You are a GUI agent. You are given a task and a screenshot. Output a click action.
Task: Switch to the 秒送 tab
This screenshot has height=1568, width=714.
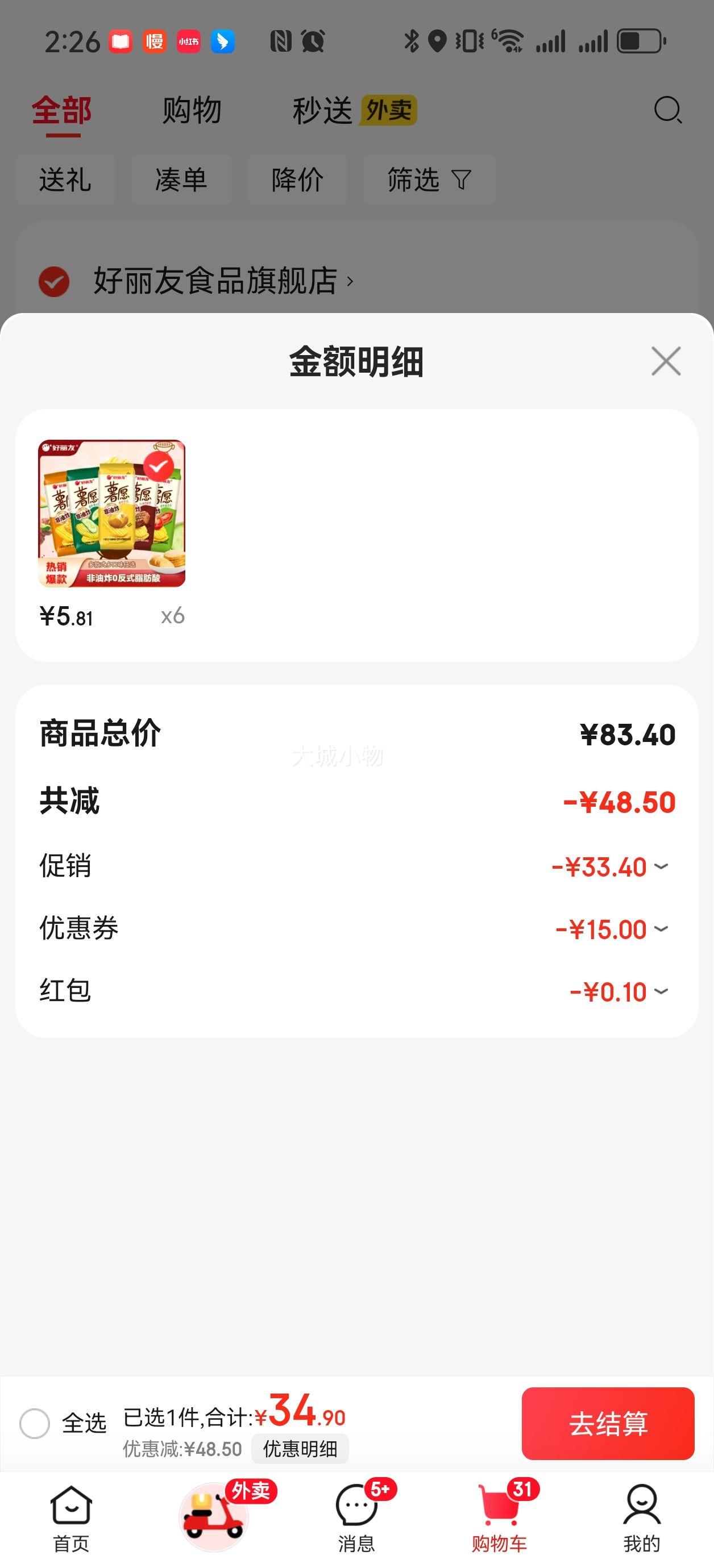click(x=323, y=111)
